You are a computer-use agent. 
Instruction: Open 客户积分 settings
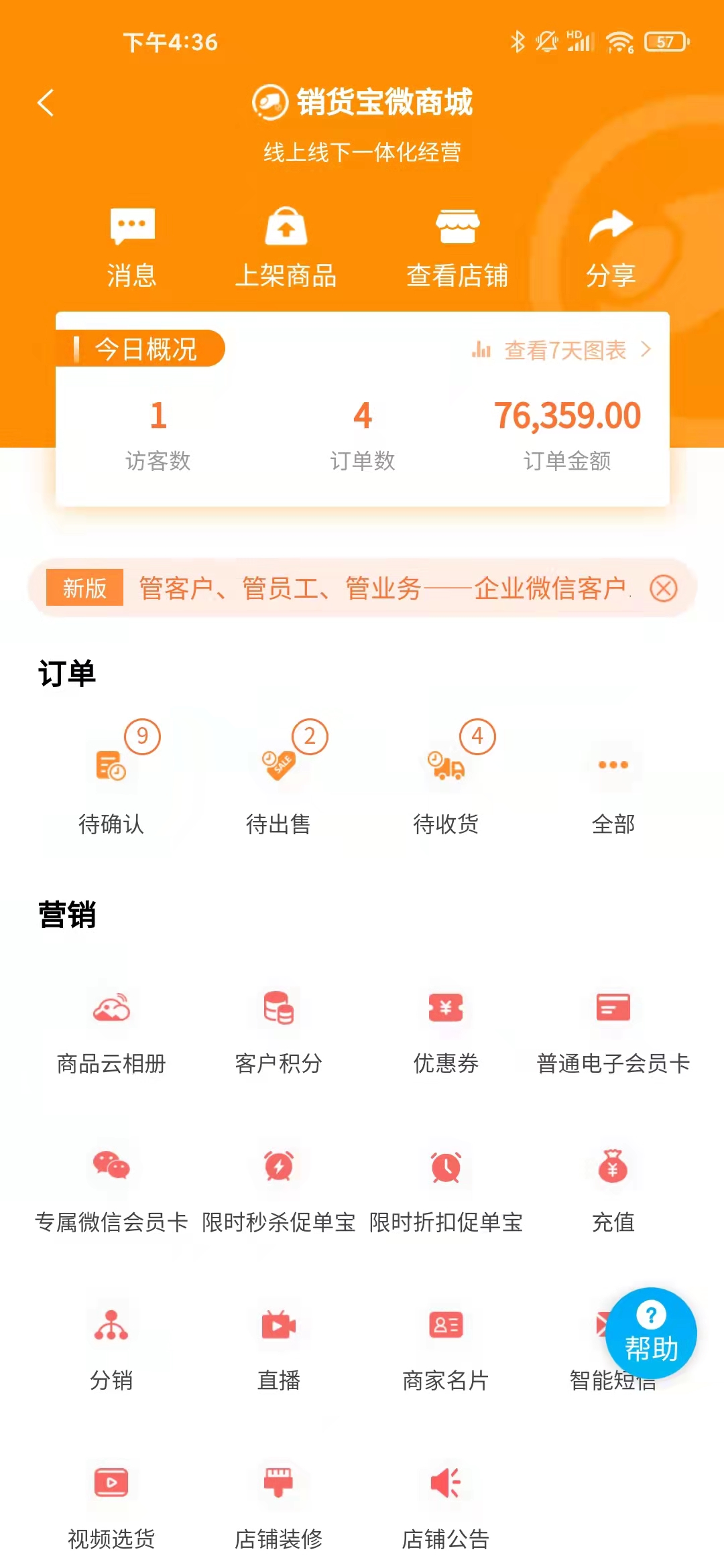(x=279, y=1029)
